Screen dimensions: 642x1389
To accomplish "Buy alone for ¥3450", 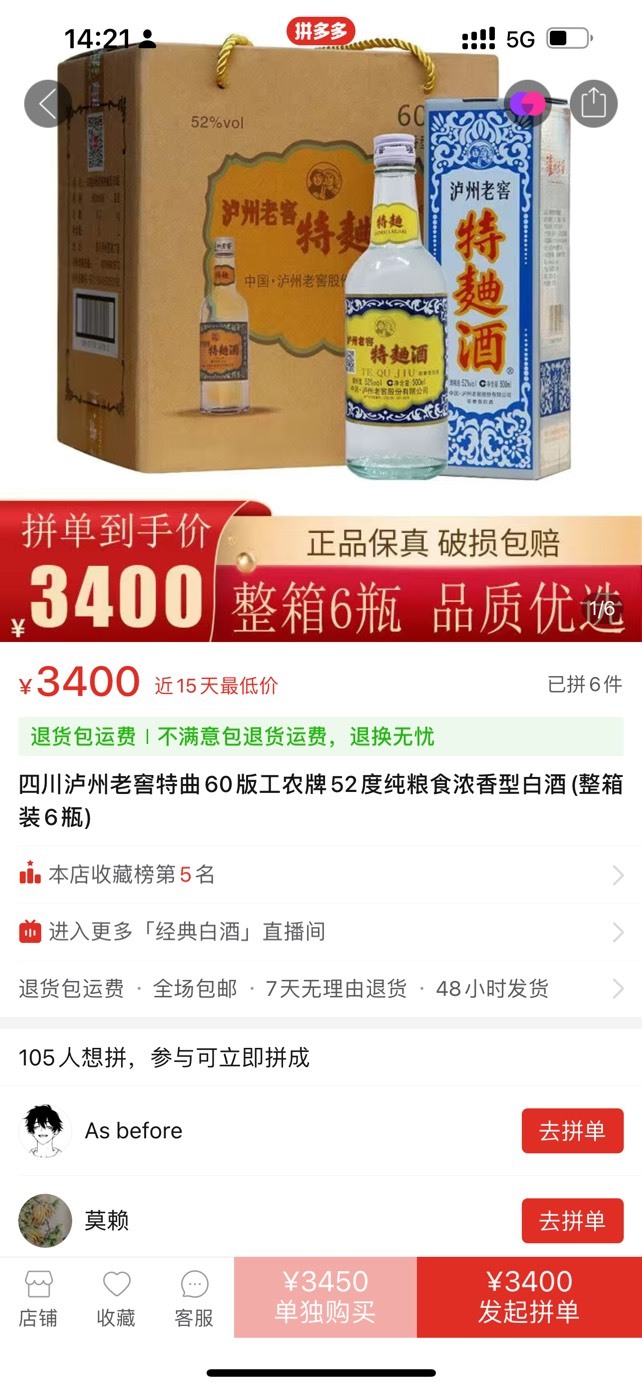I will (325, 1297).
